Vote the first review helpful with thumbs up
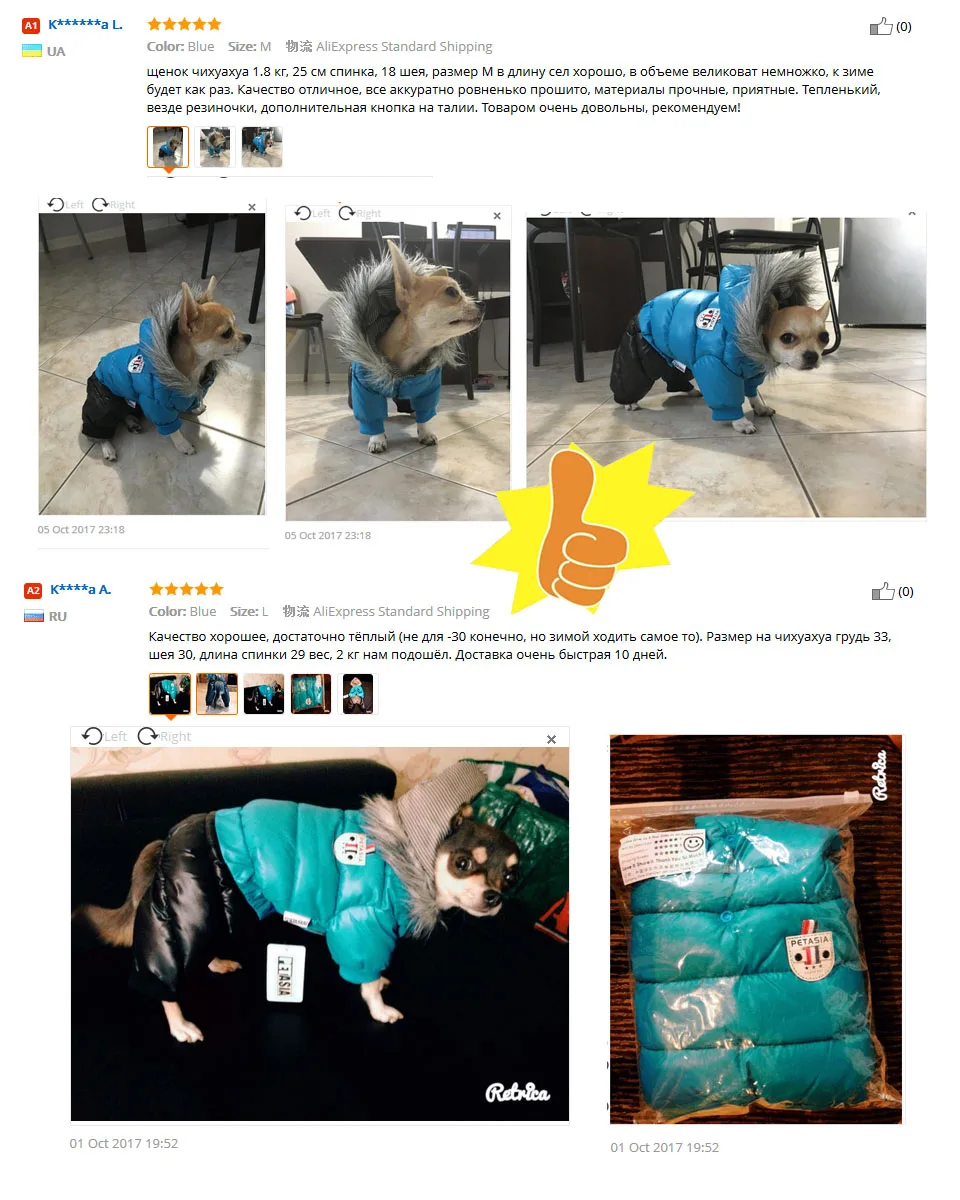This screenshot has height=1200, width=960. pos(882,26)
